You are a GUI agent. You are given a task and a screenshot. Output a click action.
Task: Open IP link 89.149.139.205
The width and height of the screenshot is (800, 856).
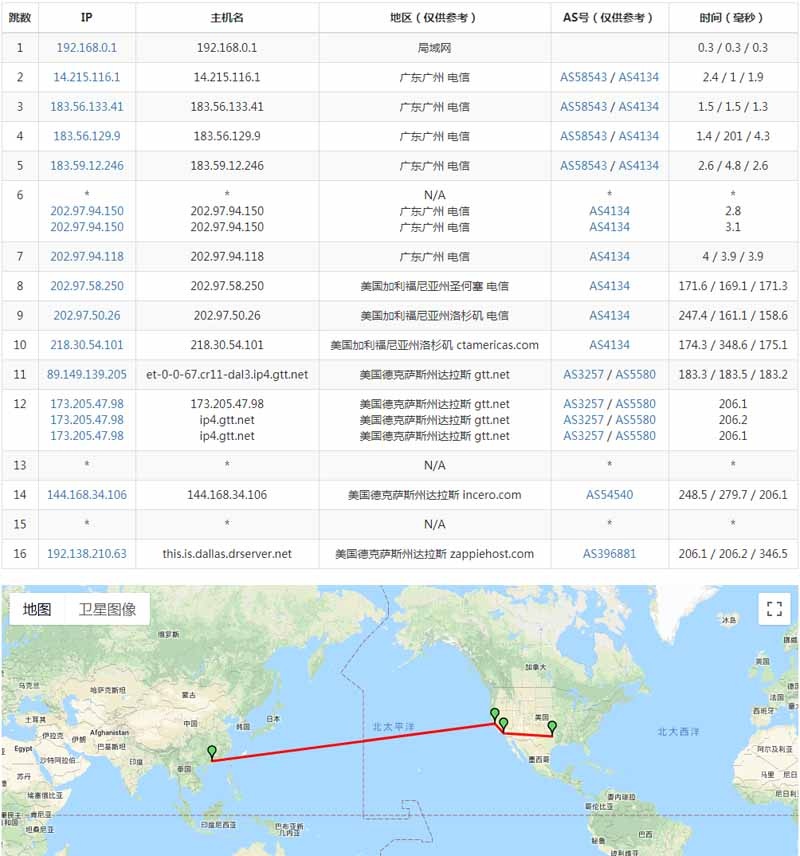coord(87,375)
